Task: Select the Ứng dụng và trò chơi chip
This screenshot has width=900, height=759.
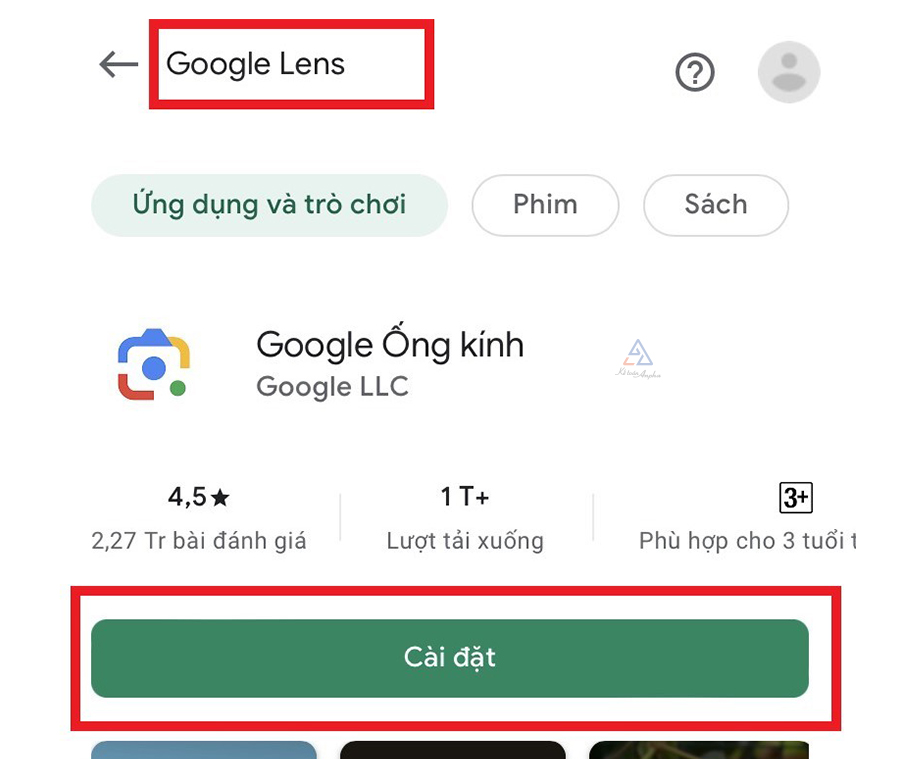Action: (269, 205)
